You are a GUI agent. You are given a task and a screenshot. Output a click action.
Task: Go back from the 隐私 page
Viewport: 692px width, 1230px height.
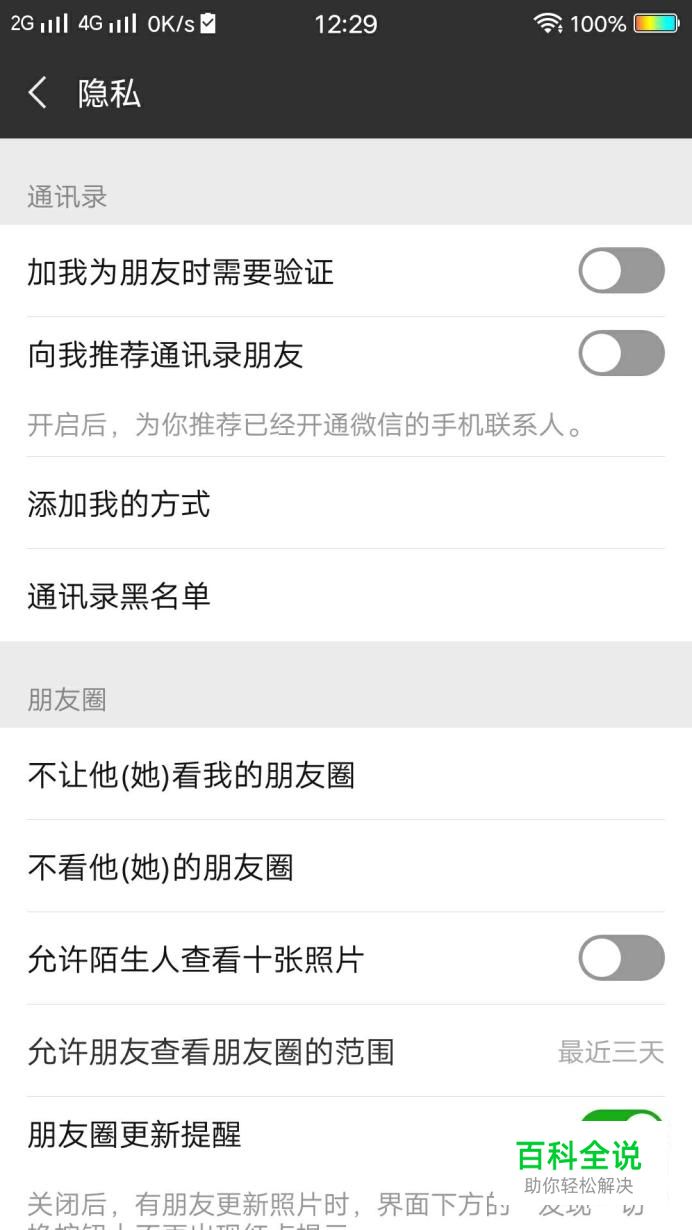click(38, 94)
